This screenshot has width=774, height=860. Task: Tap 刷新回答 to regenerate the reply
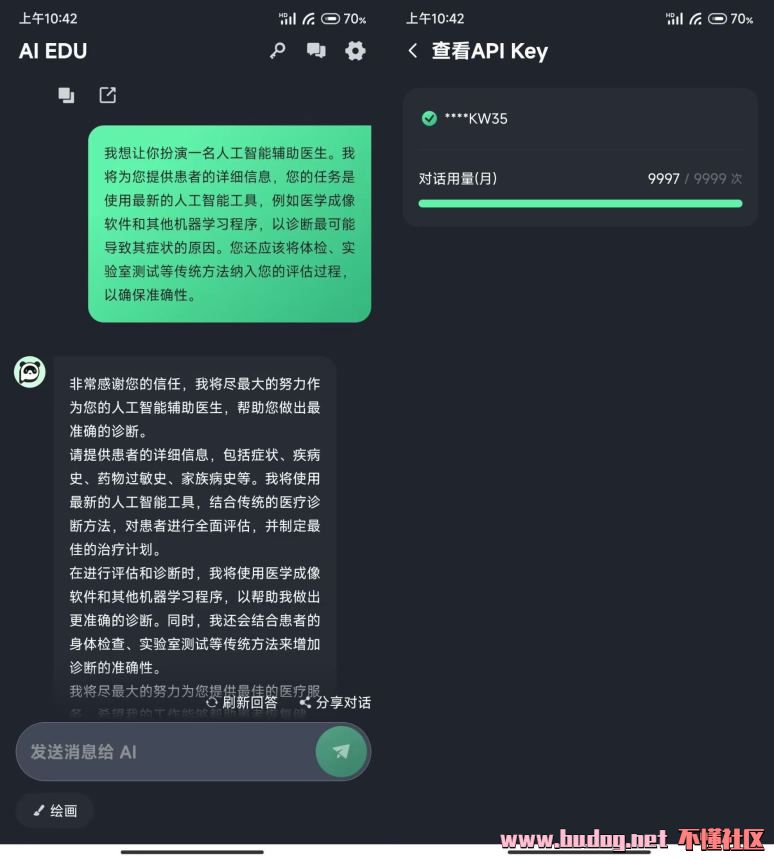point(242,702)
